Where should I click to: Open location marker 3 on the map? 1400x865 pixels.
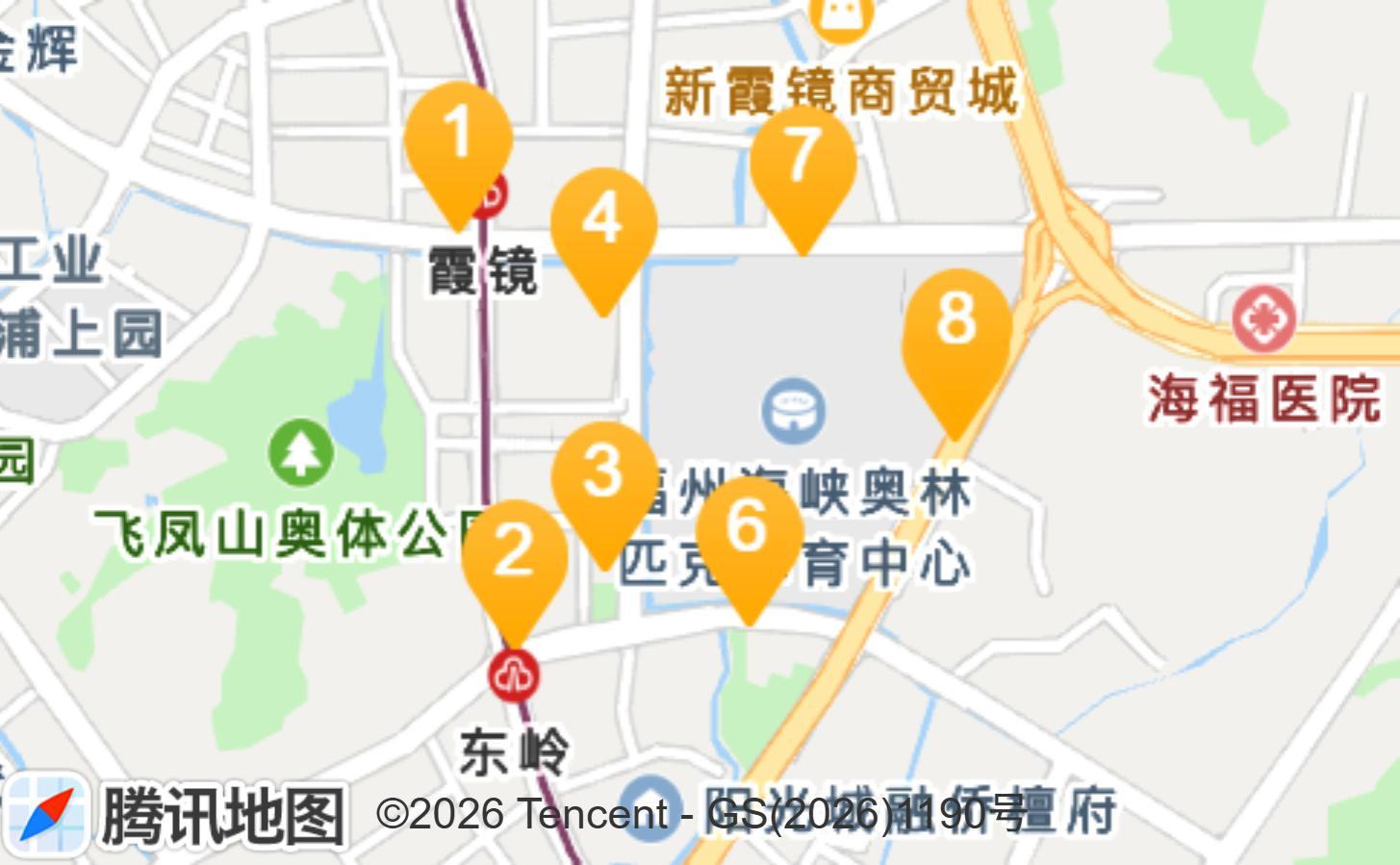(x=603, y=480)
